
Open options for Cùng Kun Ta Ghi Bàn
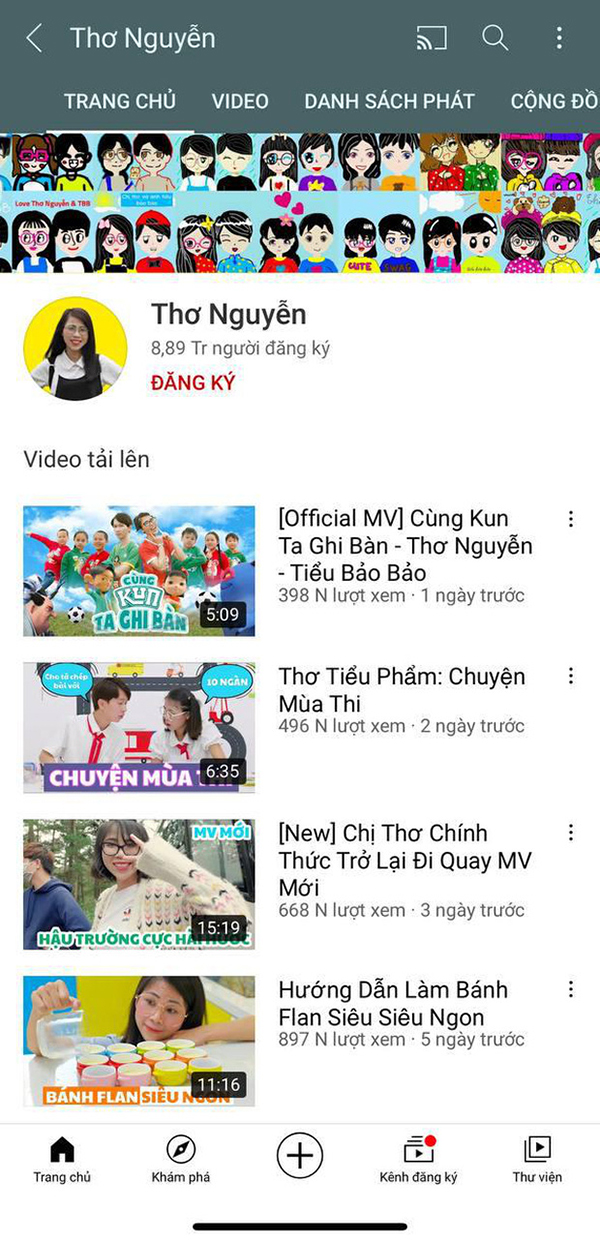(571, 519)
